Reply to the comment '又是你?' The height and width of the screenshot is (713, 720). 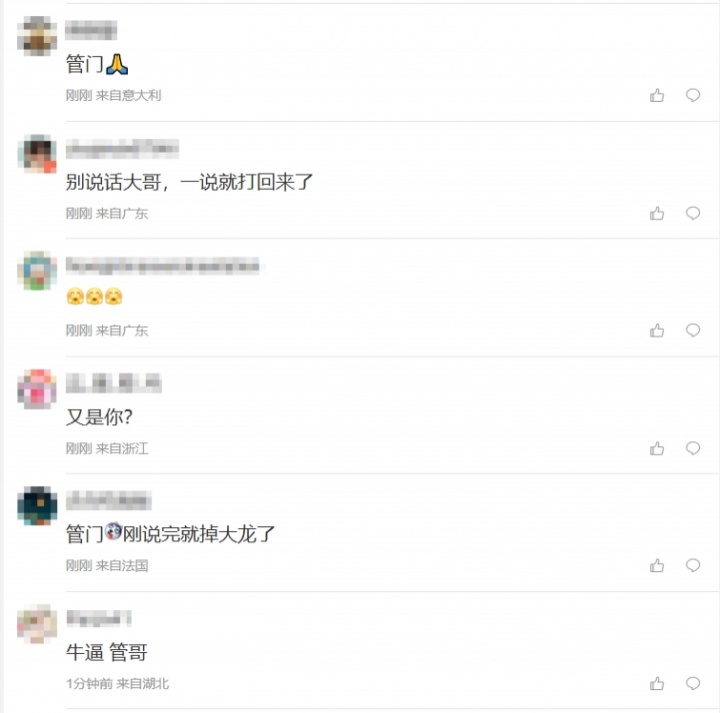(x=693, y=449)
